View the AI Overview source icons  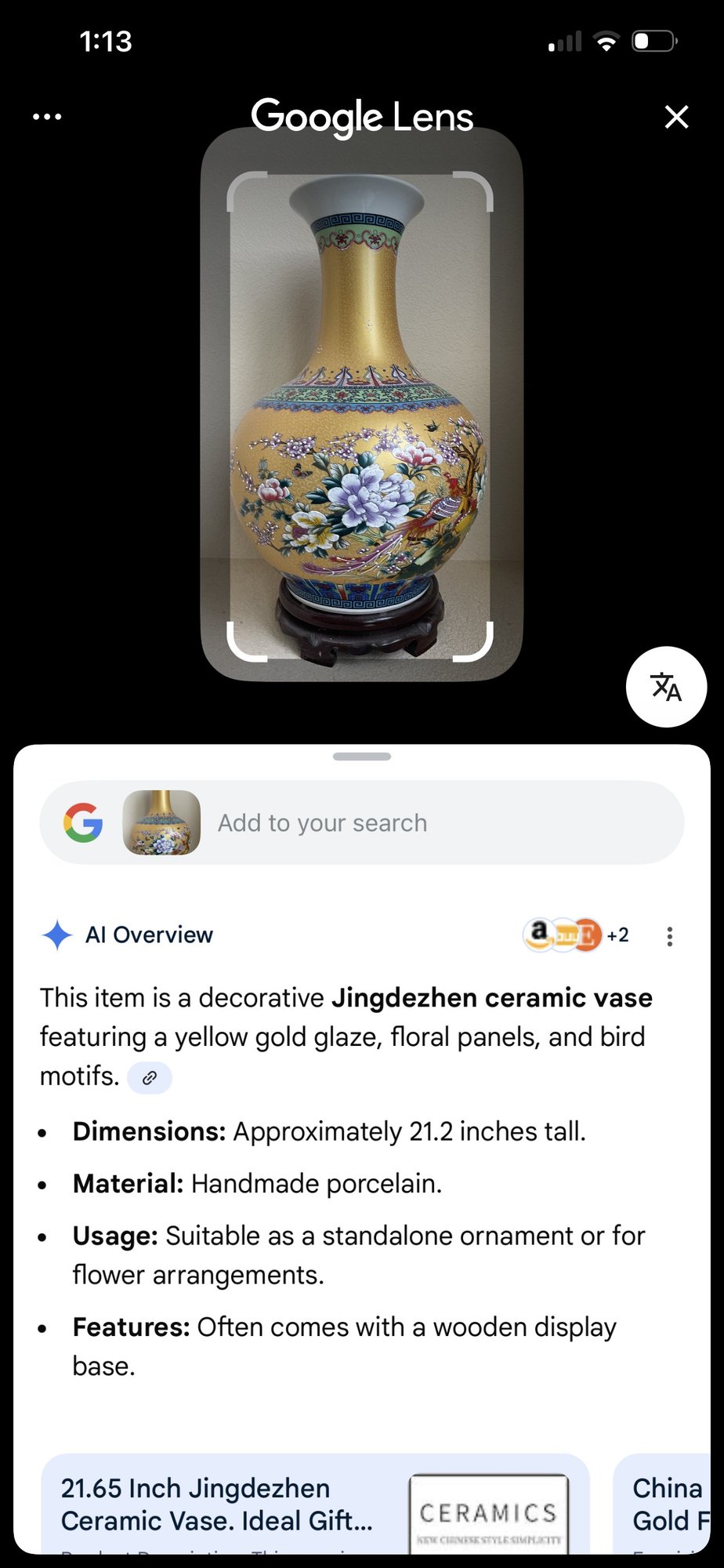coord(575,935)
